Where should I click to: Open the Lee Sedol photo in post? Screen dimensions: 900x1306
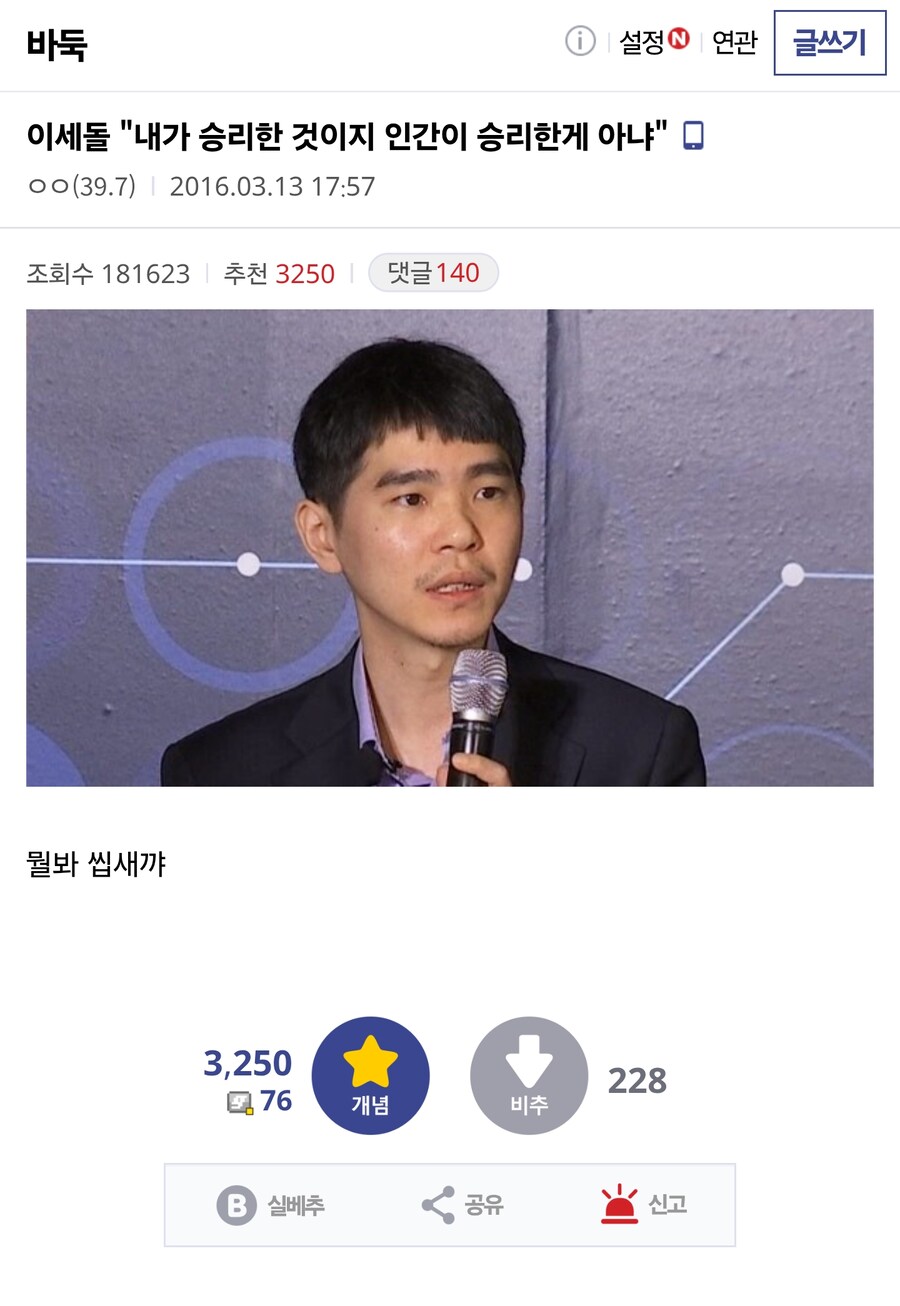click(449, 547)
